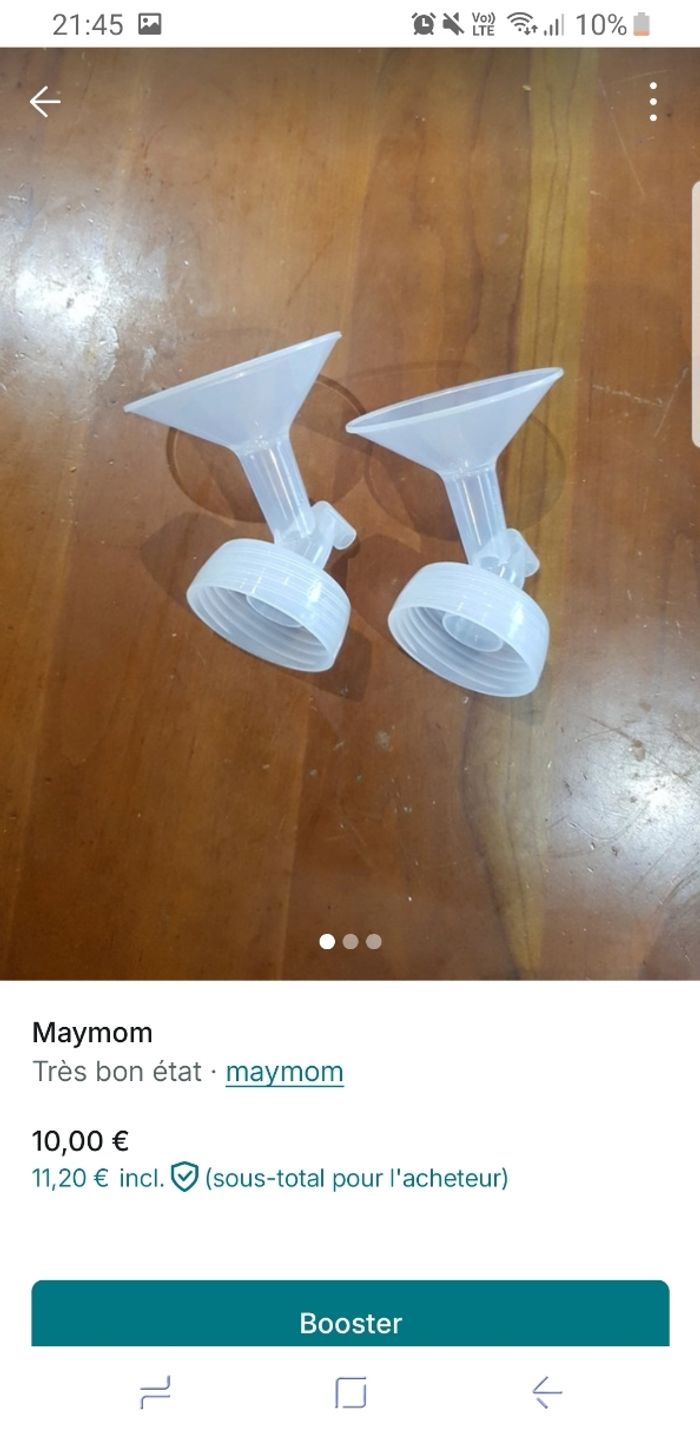This screenshot has width=700, height=1439.
Task: Open recent apps from the navigation bar
Action: (156, 1392)
